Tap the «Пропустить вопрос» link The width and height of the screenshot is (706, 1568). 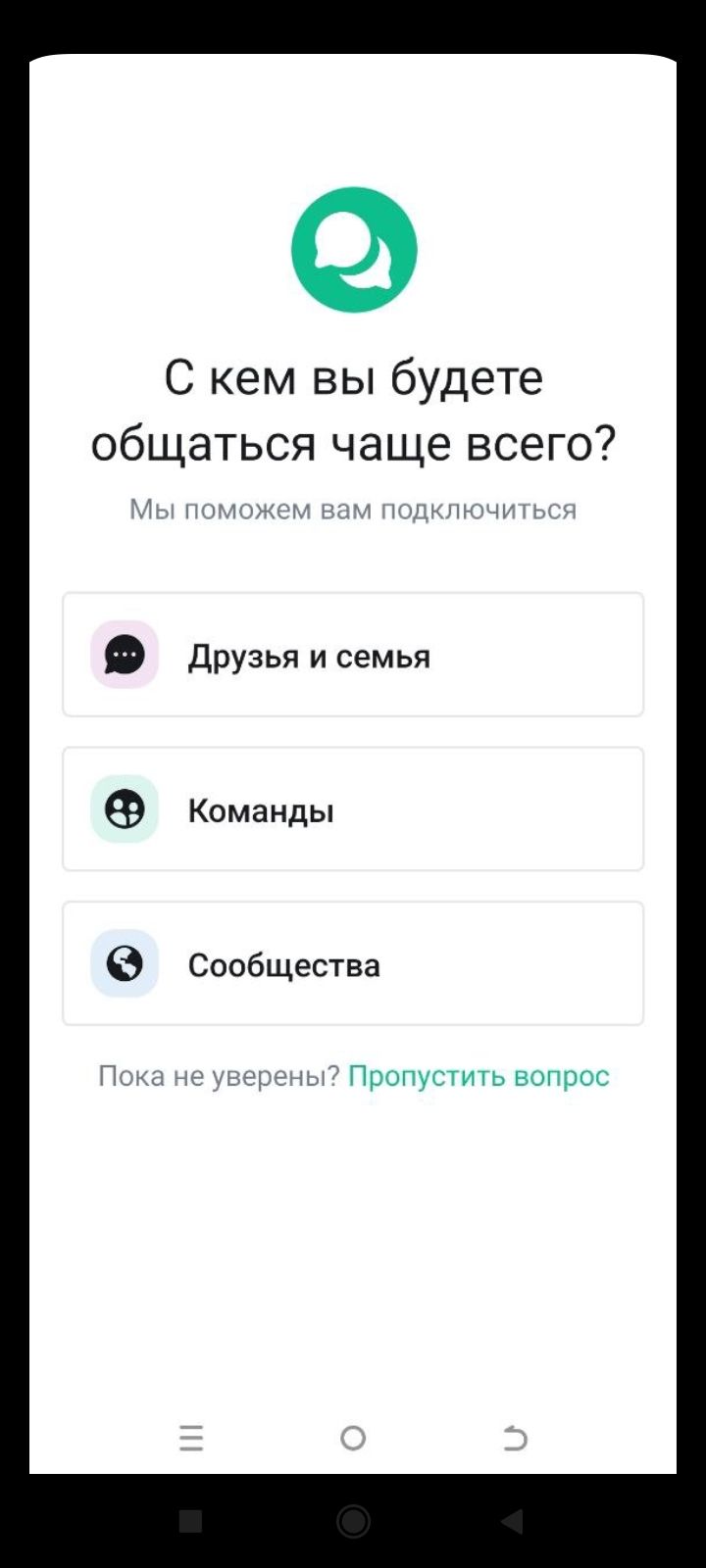point(479,1076)
